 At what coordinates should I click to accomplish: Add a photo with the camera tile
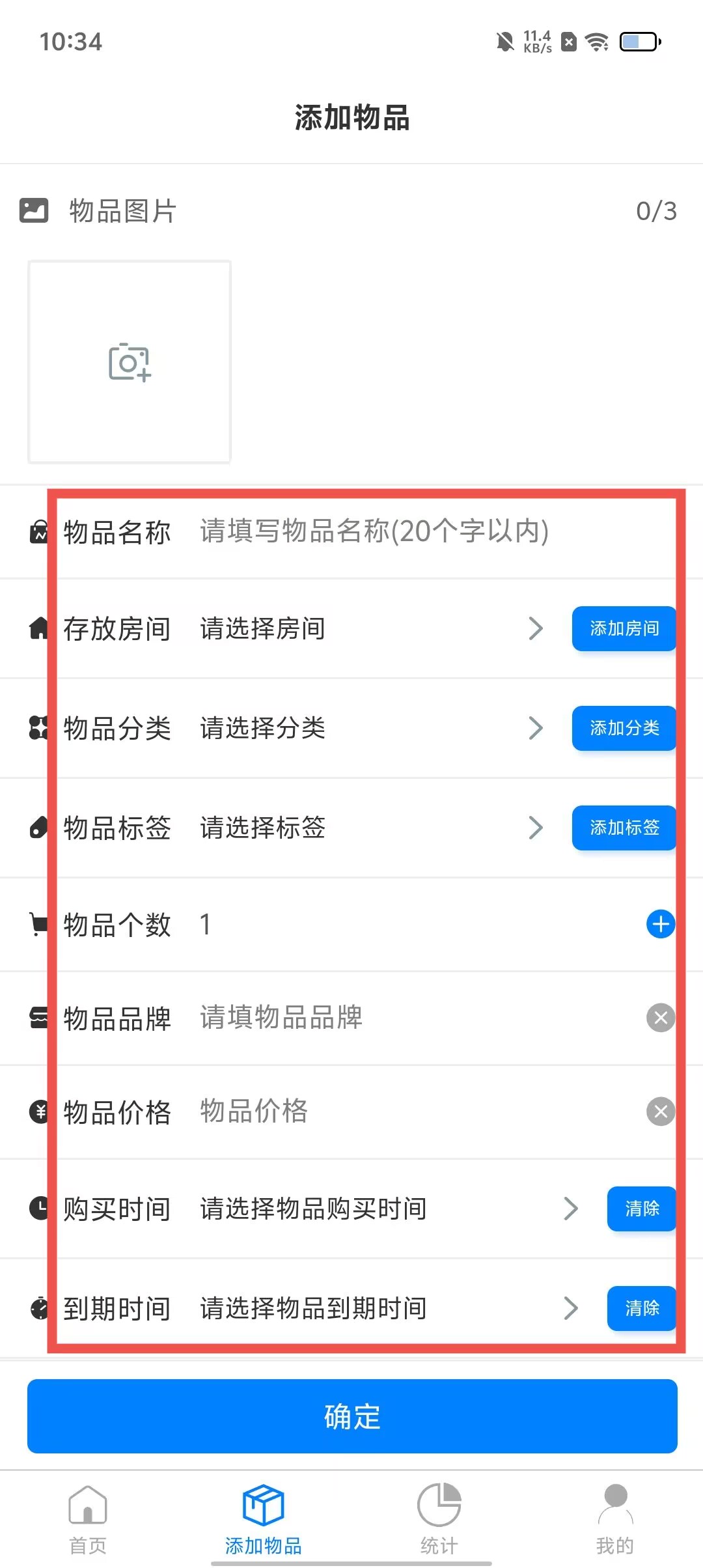(130, 362)
